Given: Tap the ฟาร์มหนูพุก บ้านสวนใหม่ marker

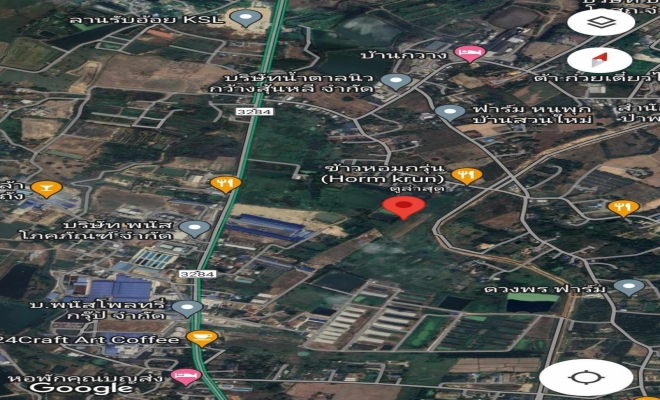Looking at the screenshot, I should [x=451, y=113].
